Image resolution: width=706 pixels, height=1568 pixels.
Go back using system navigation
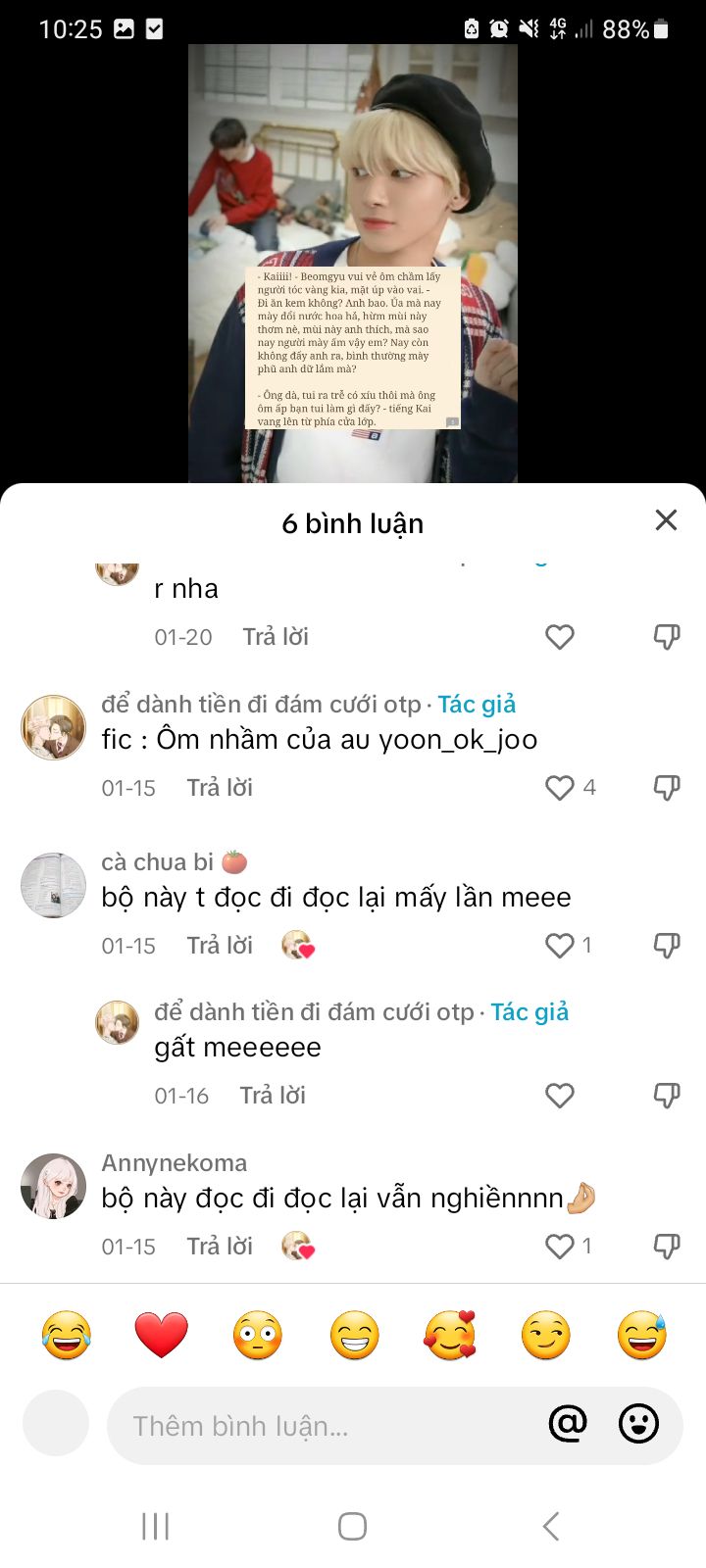[x=550, y=1526]
